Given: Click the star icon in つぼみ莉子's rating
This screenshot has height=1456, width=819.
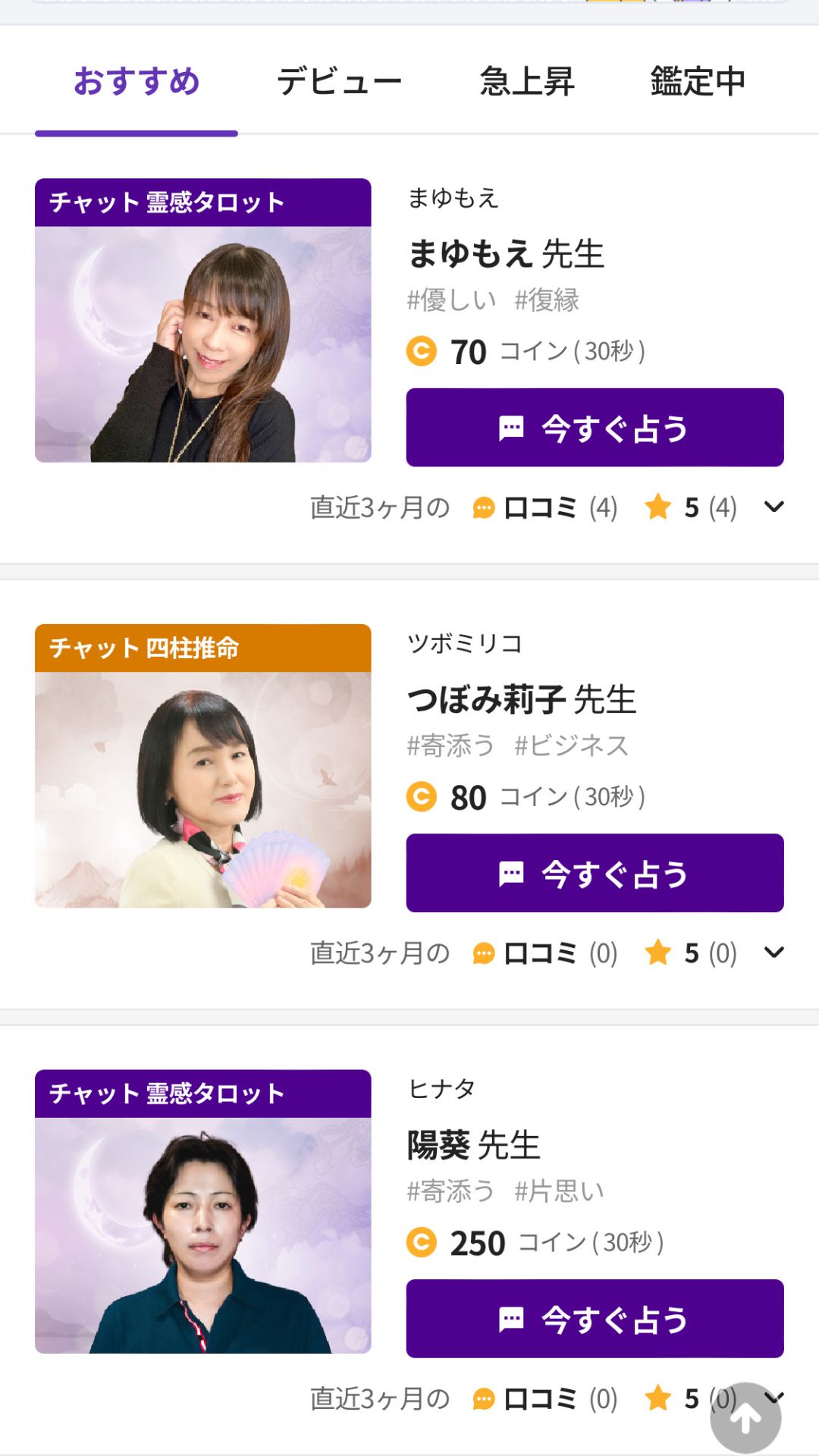Looking at the screenshot, I should [660, 952].
